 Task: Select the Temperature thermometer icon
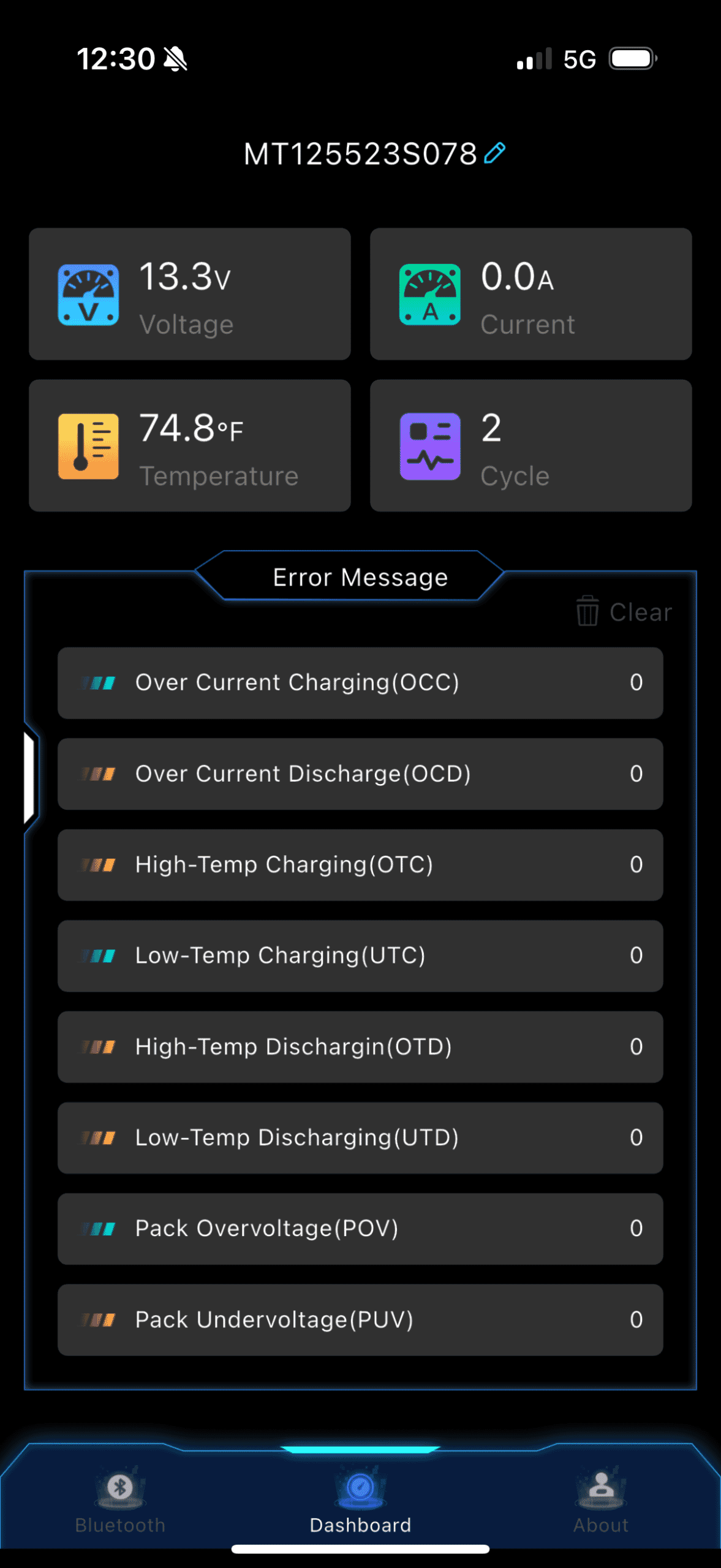coord(88,446)
